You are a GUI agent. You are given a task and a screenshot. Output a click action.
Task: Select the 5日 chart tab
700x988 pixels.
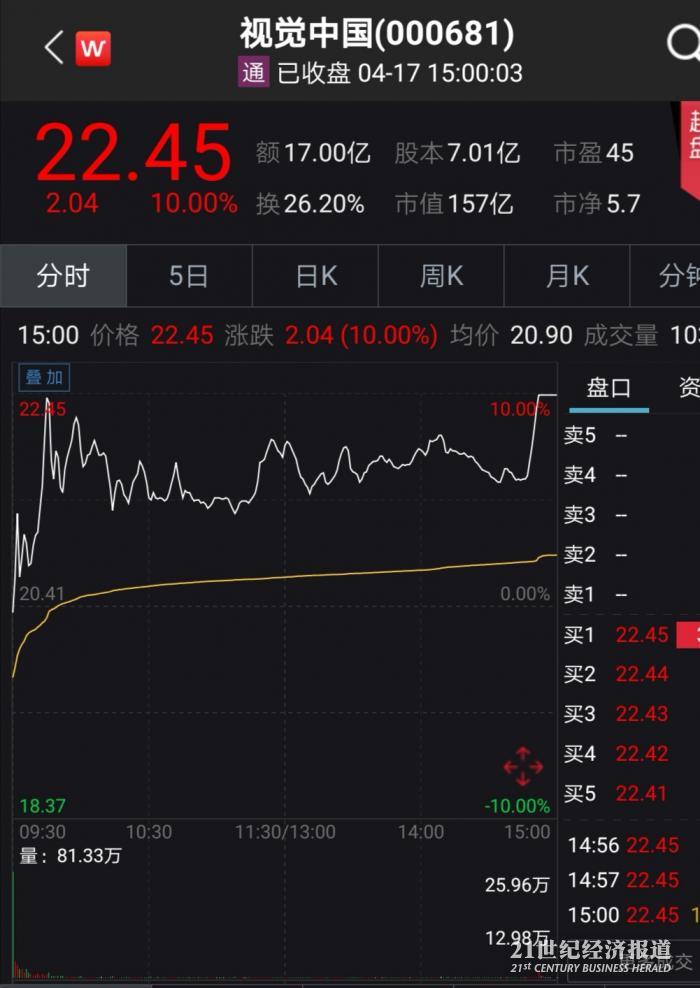click(x=188, y=276)
